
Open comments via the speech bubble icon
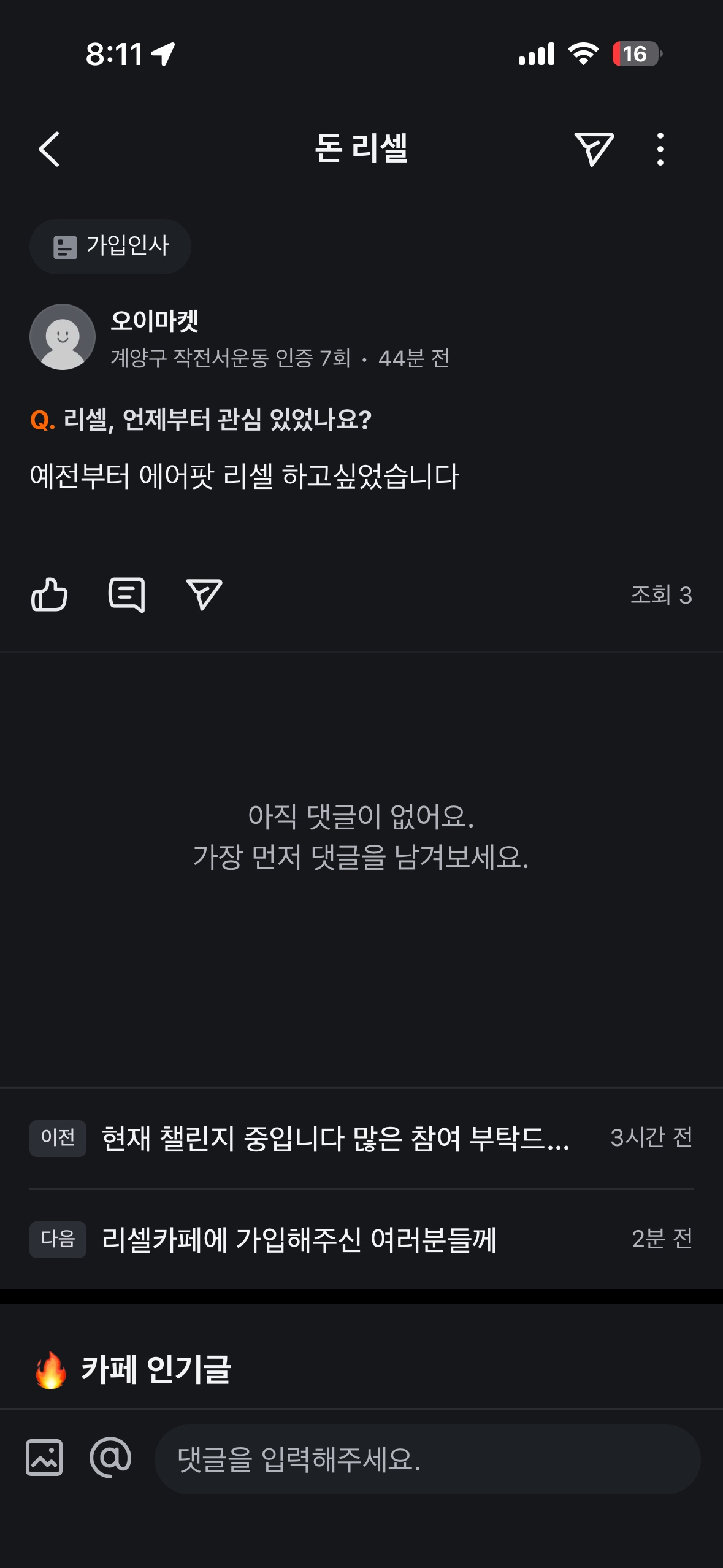(127, 593)
